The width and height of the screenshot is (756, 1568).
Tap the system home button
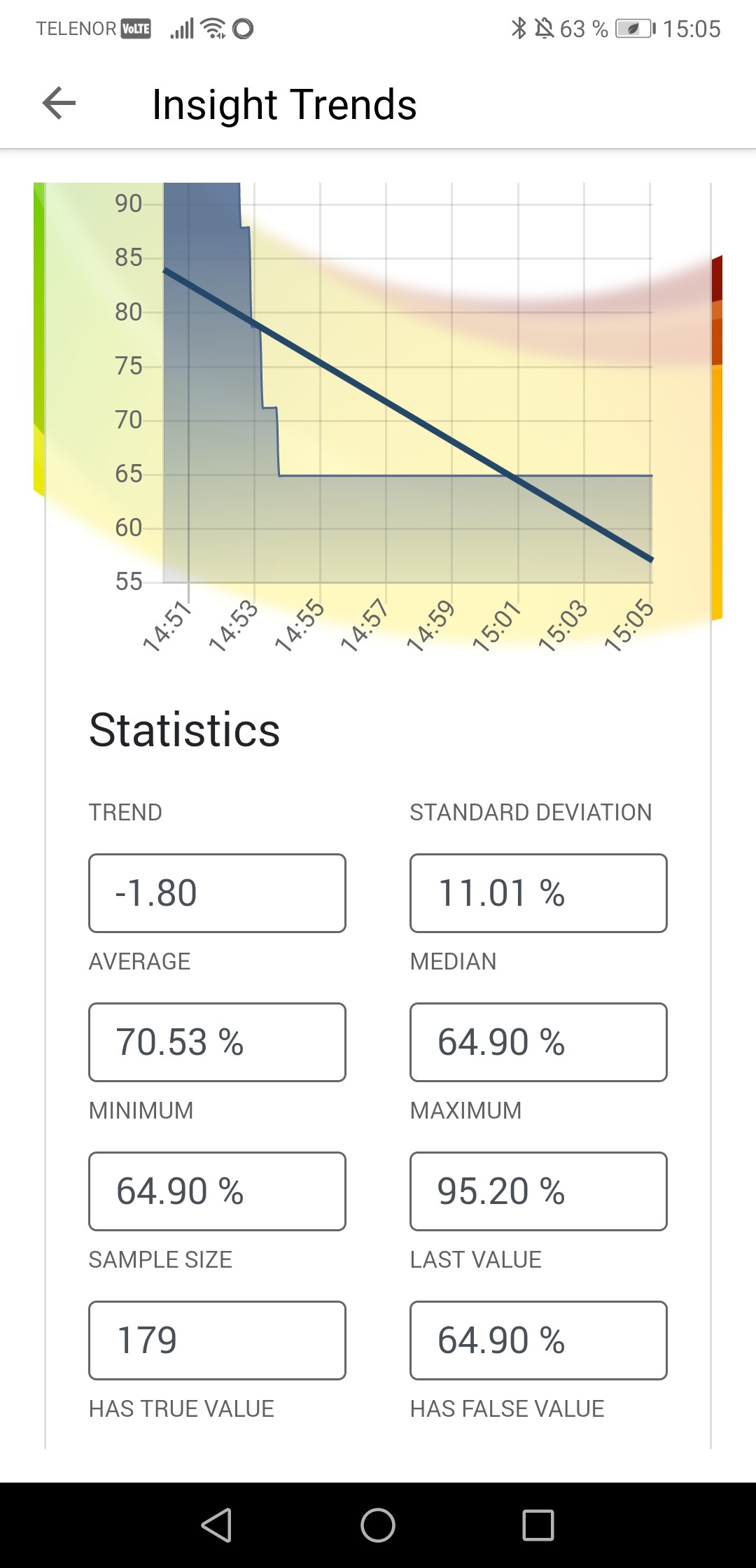[378, 1525]
